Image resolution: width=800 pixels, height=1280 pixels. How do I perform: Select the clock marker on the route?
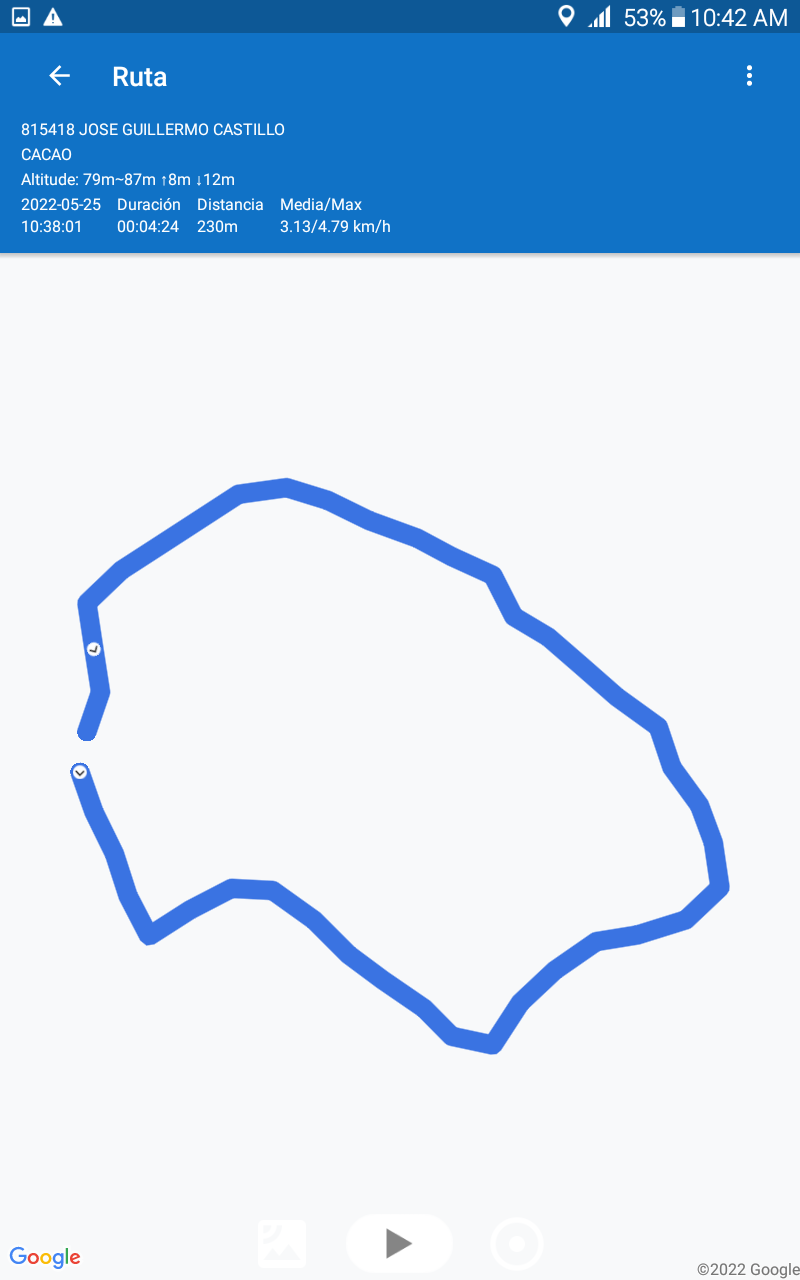94,649
